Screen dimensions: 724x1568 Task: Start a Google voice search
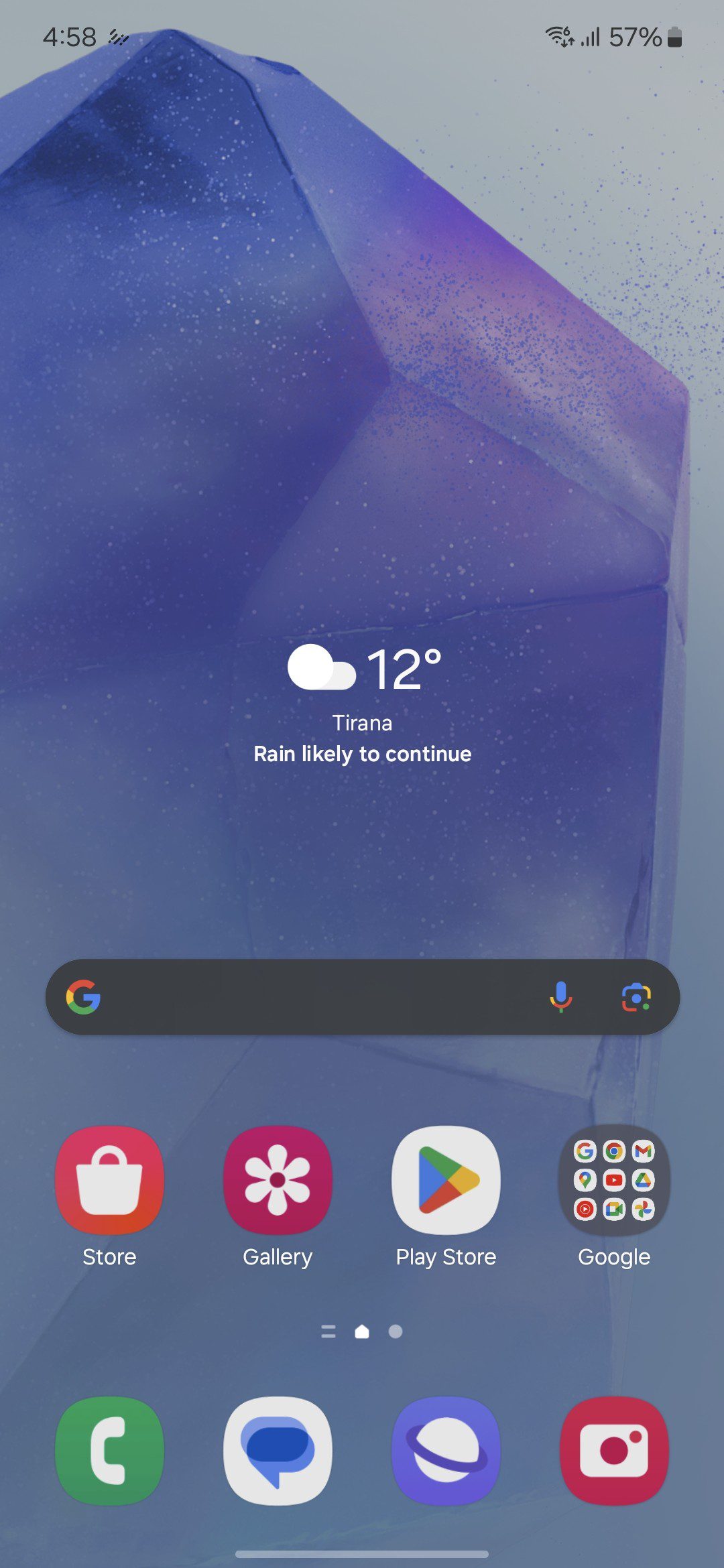(x=561, y=997)
